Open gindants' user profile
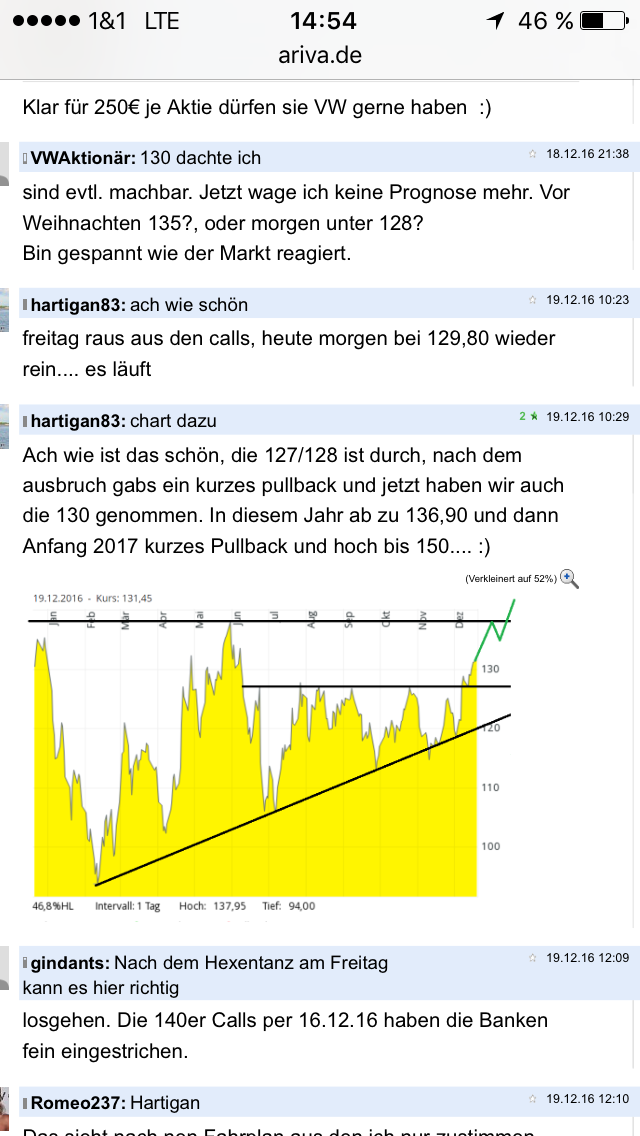640x1136 pixels. (68, 963)
